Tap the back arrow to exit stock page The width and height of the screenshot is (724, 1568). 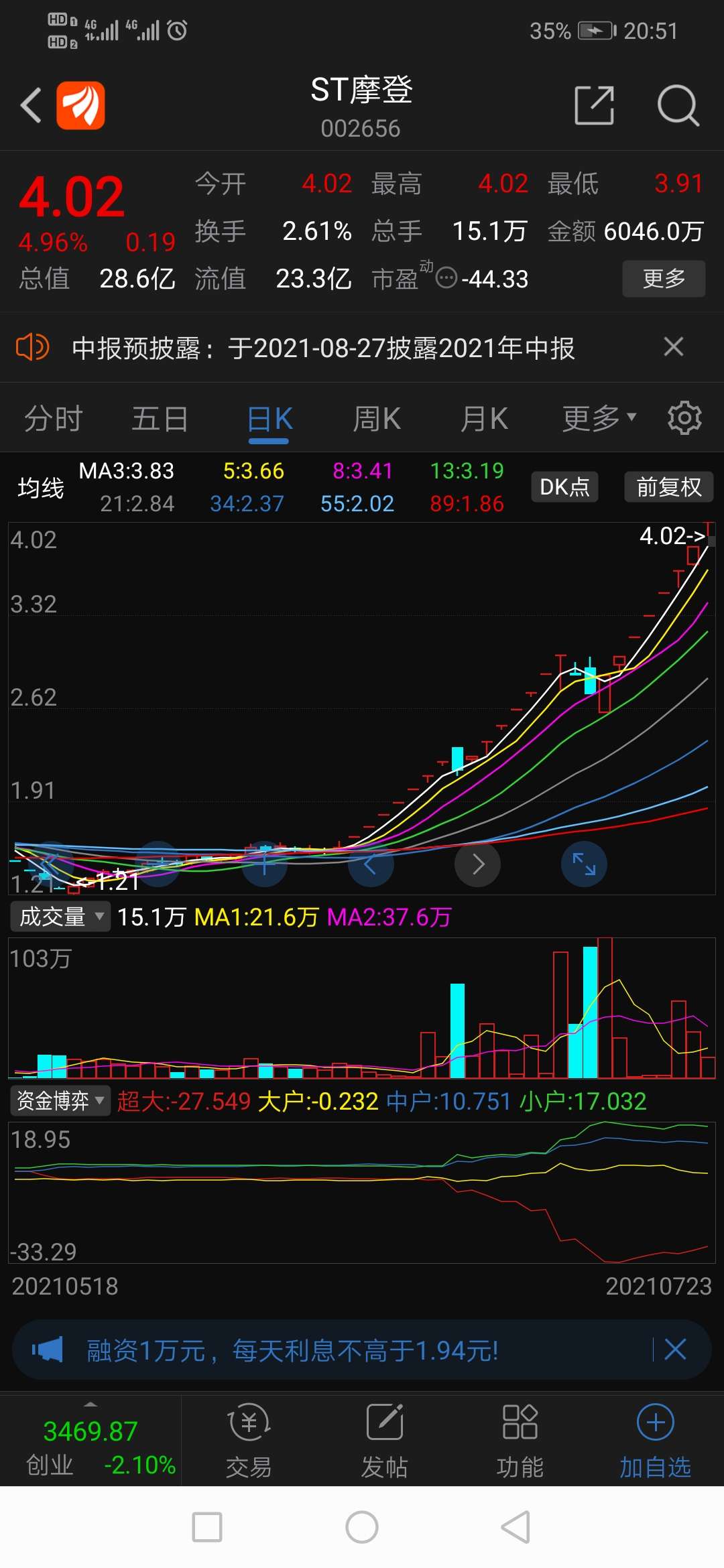[30, 105]
